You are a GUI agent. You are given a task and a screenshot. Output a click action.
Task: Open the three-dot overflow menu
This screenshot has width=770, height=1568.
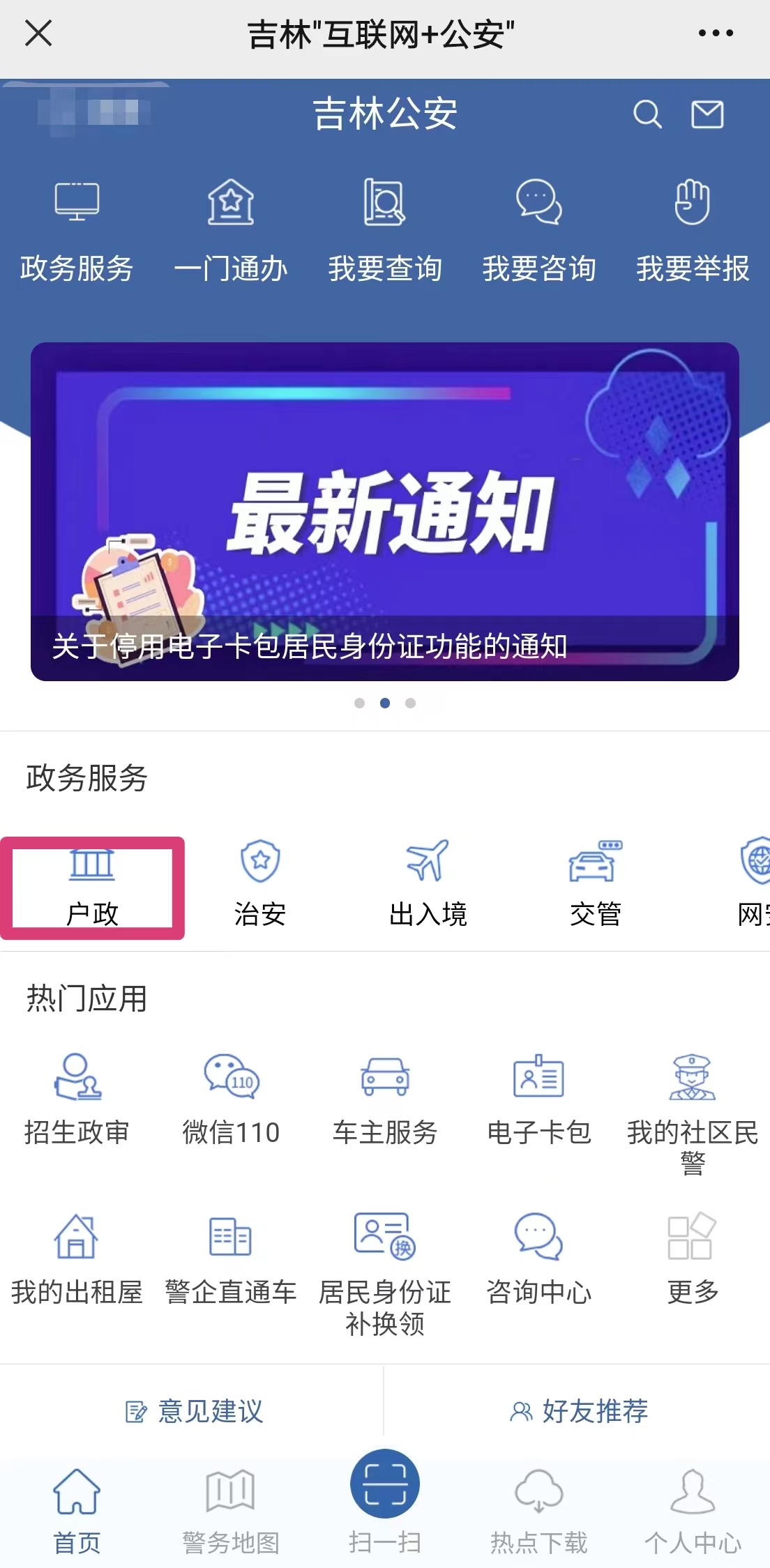pyautogui.click(x=716, y=33)
